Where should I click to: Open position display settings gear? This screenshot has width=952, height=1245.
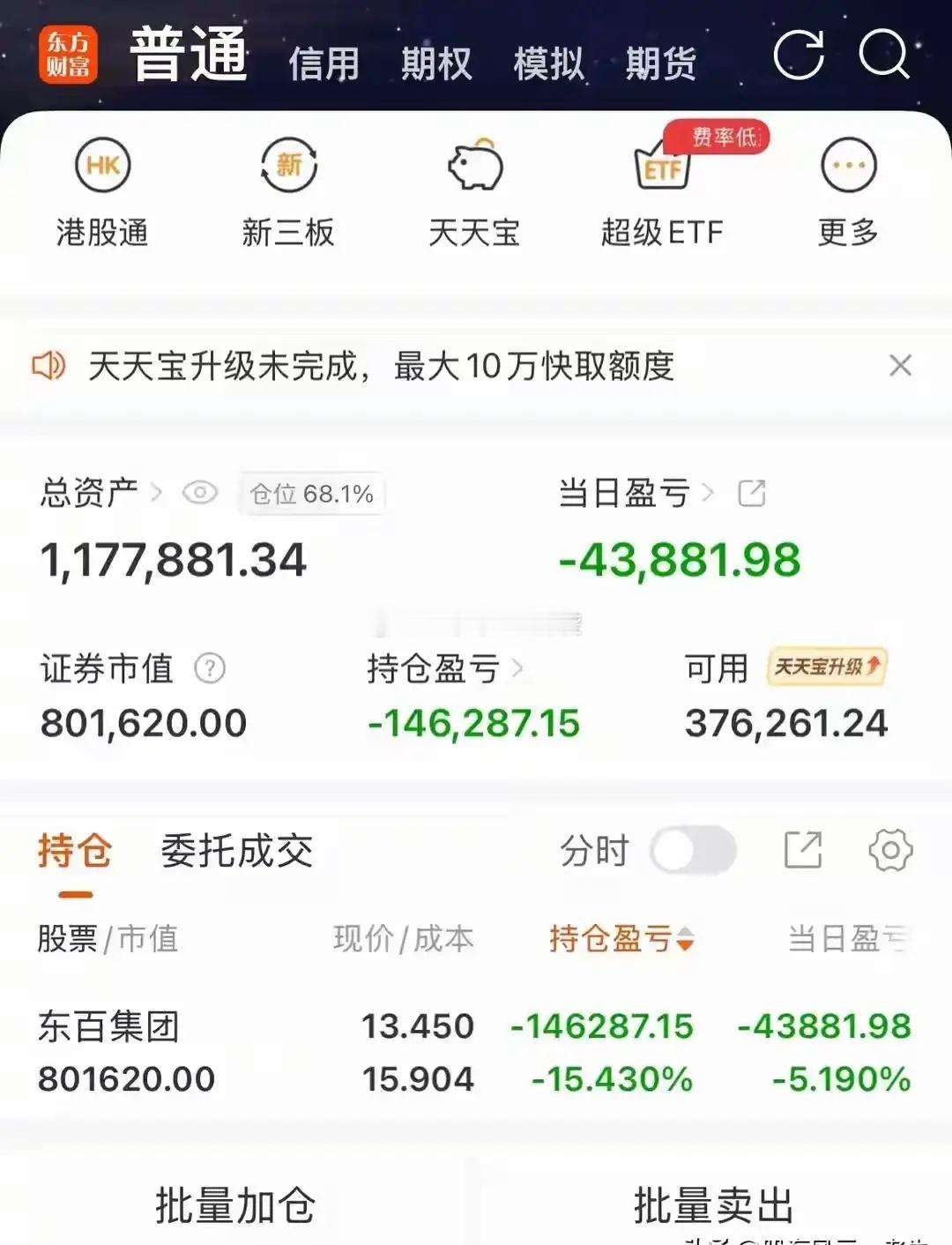[890, 850]
